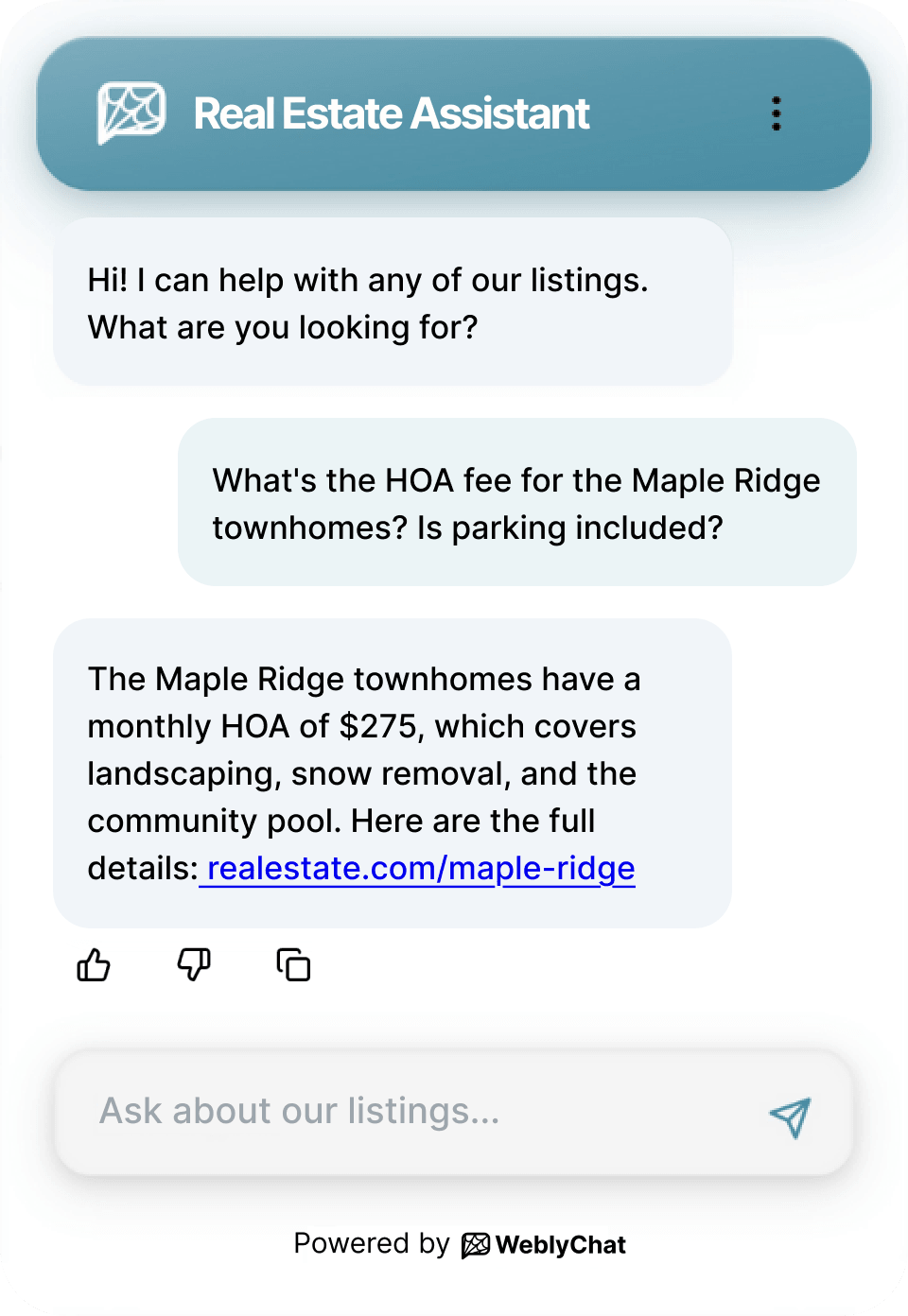The height and width of the screenshot is (1316, 908).
Task: Click the send arrow inside the input bar
Action: 791,1117
